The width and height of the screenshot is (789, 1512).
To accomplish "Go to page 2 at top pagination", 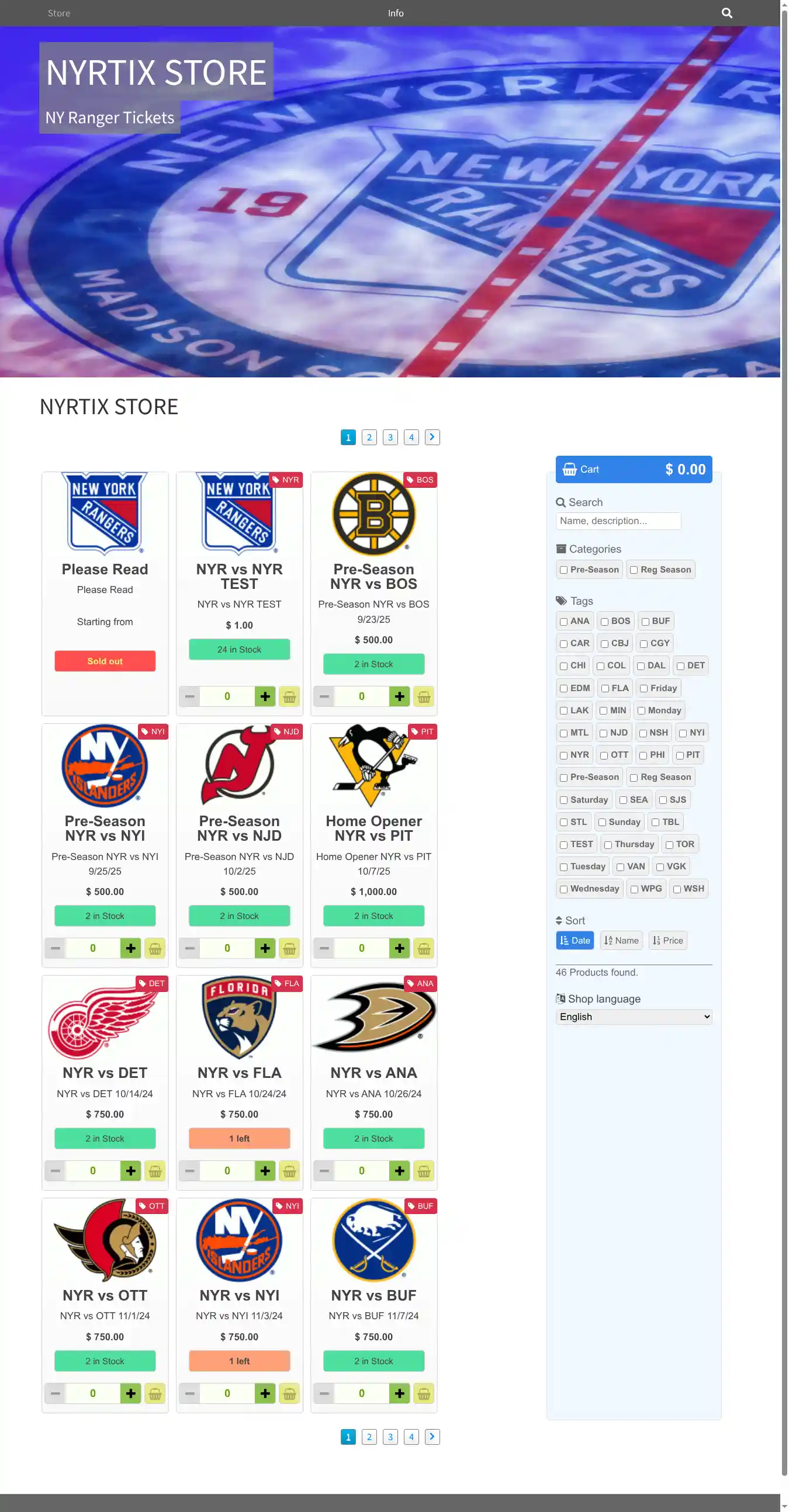I will (x=369, y=437).
